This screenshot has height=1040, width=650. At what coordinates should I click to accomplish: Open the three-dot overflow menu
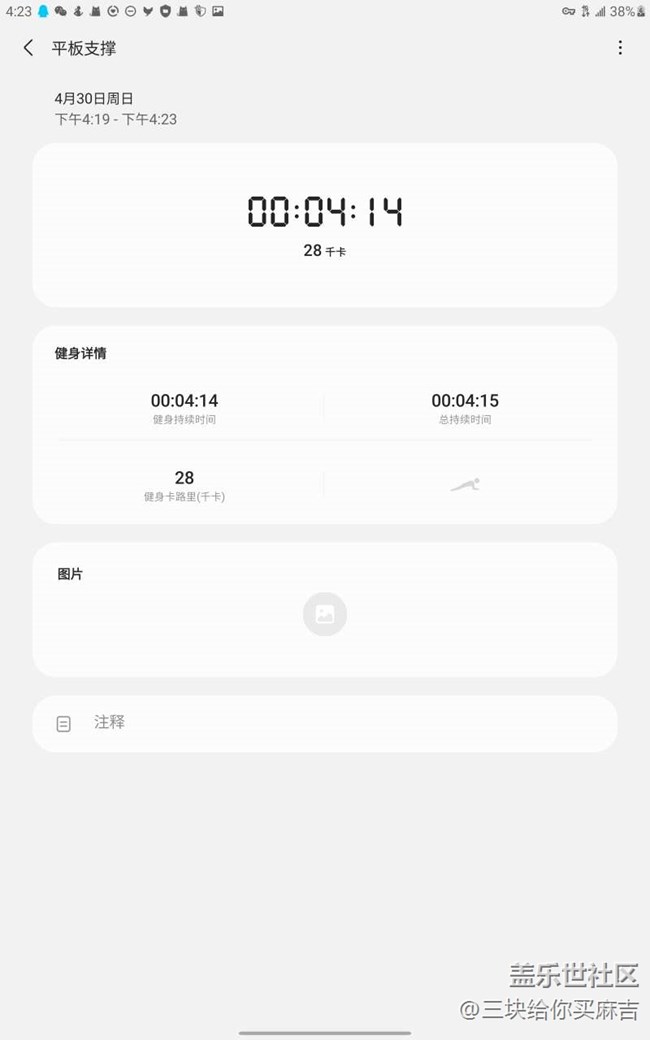point(620,48)
